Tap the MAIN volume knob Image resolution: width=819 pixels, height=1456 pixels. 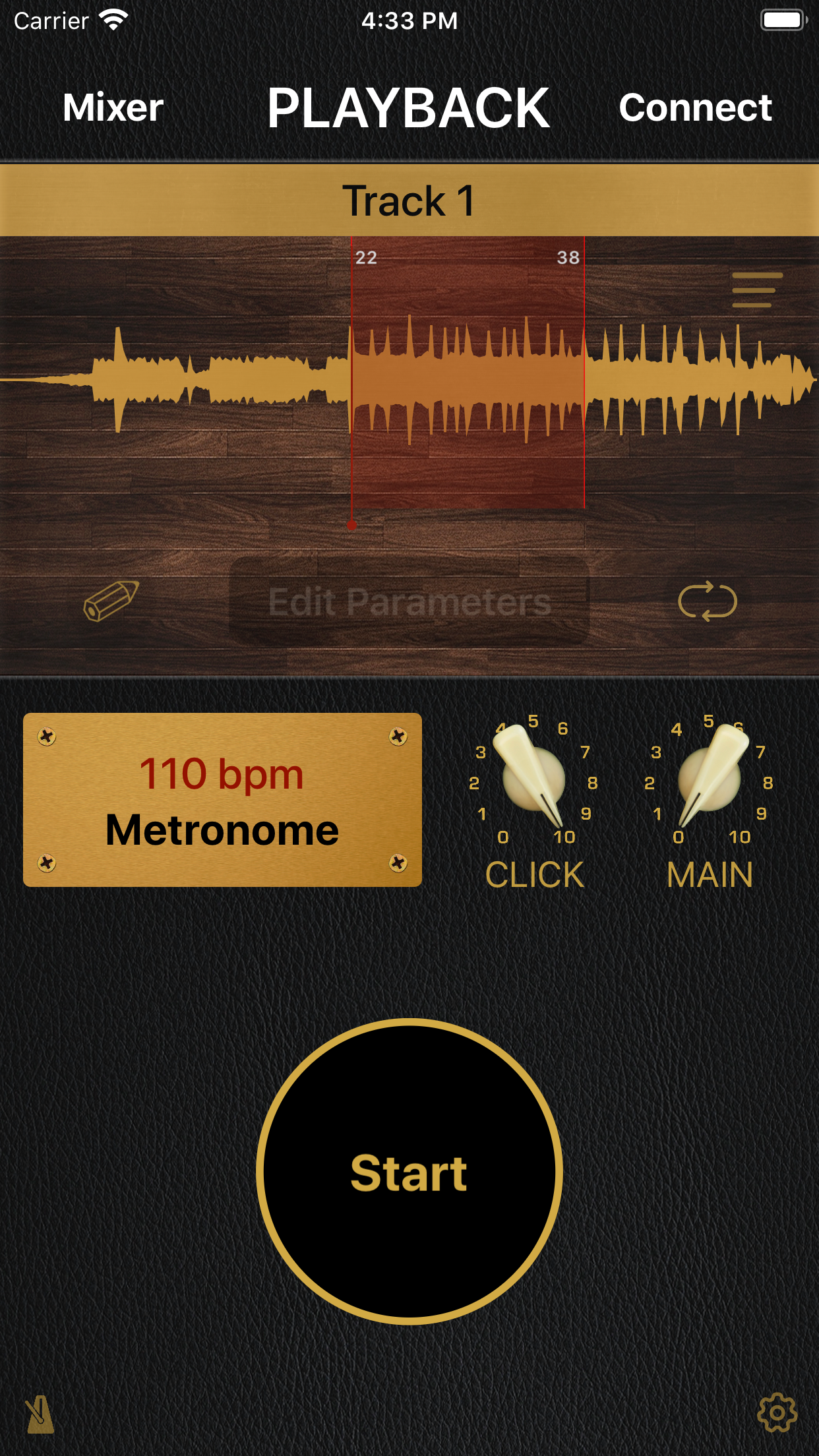(x=710, y=779)
